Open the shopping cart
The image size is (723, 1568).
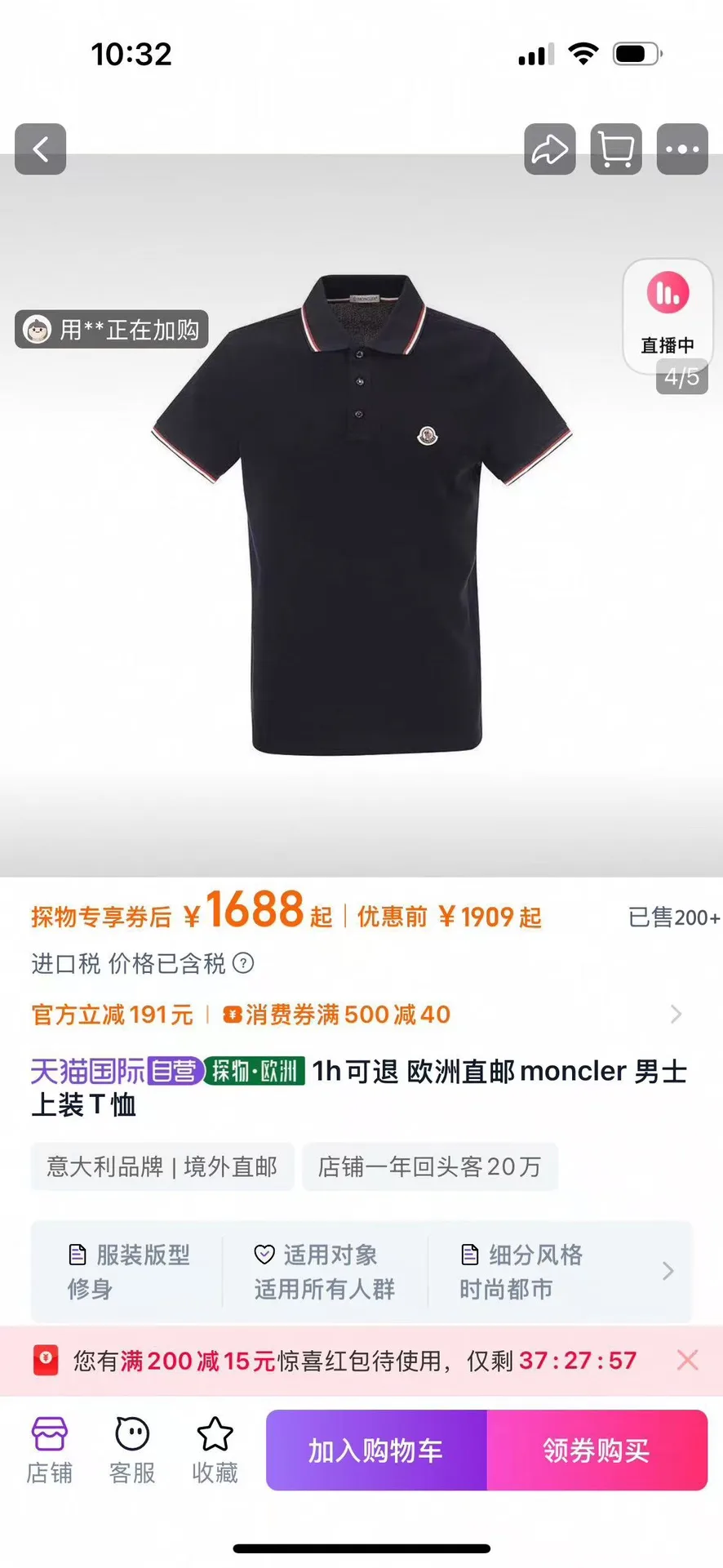point(616,149)
